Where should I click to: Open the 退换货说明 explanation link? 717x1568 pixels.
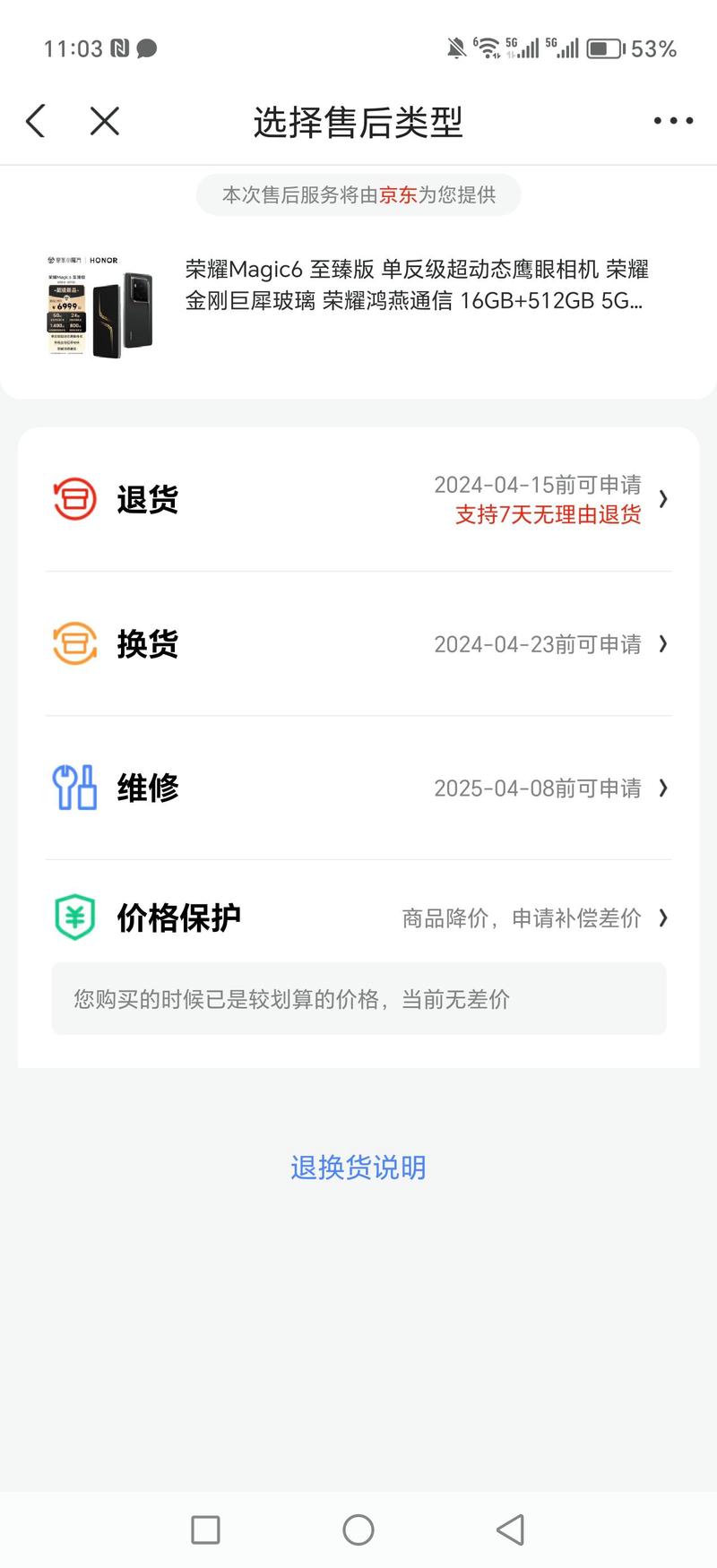pos(358,1166)
